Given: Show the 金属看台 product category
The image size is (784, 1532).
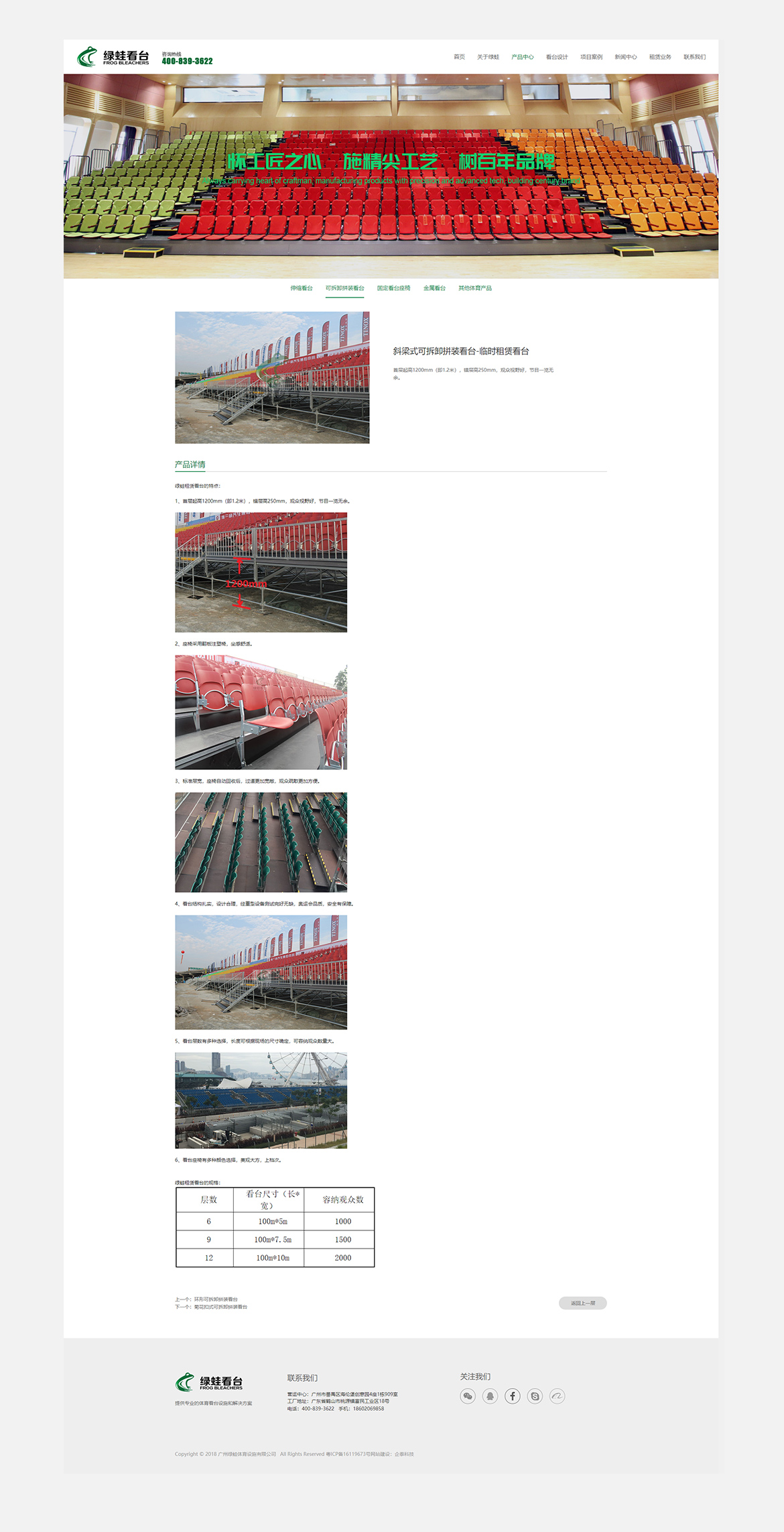Looking at the screenshot, I should click(434, 288).
